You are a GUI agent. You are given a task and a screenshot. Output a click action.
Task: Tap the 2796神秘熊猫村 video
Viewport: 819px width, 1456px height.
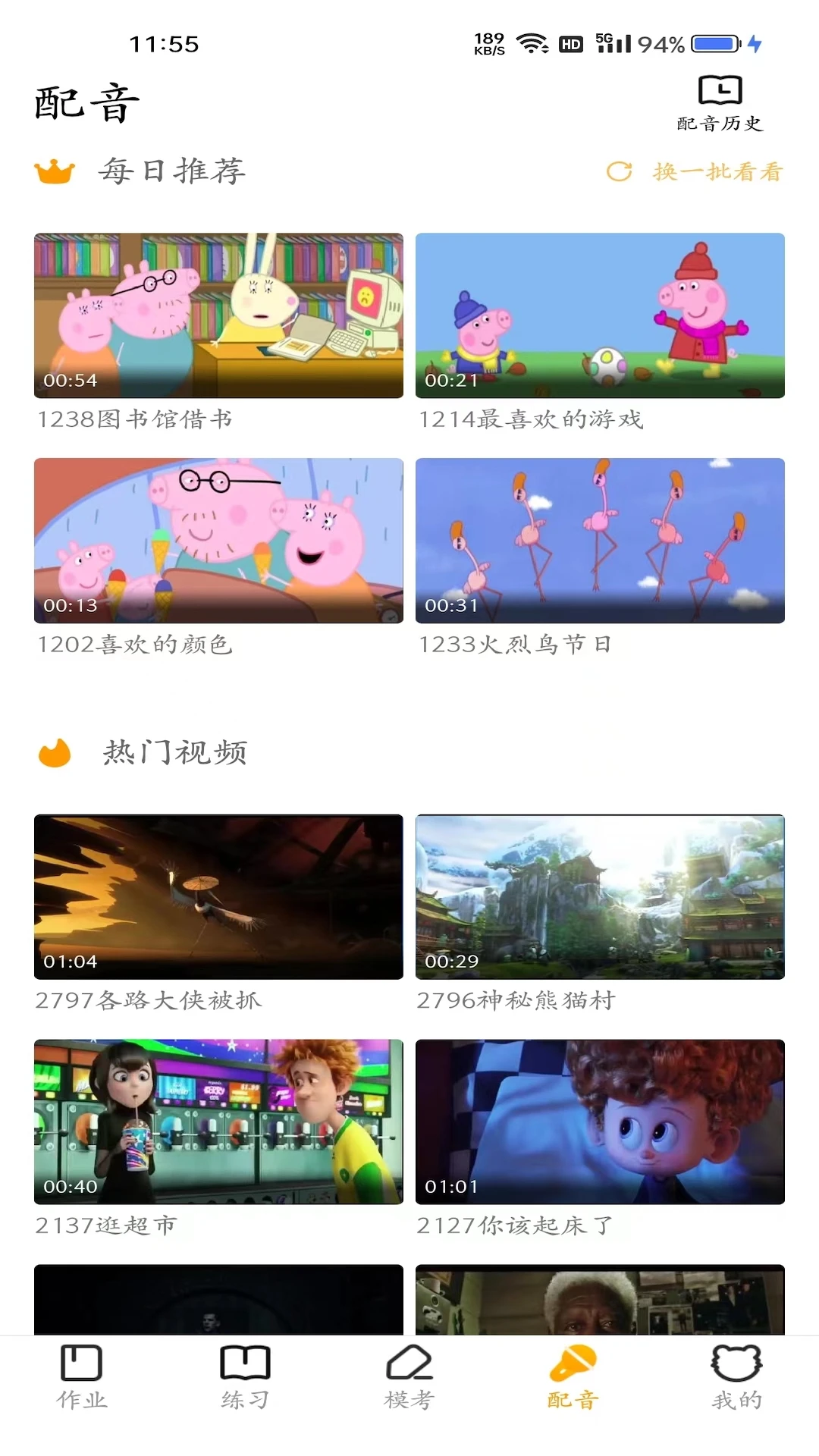pyautogui.click(x=601, y=898)
